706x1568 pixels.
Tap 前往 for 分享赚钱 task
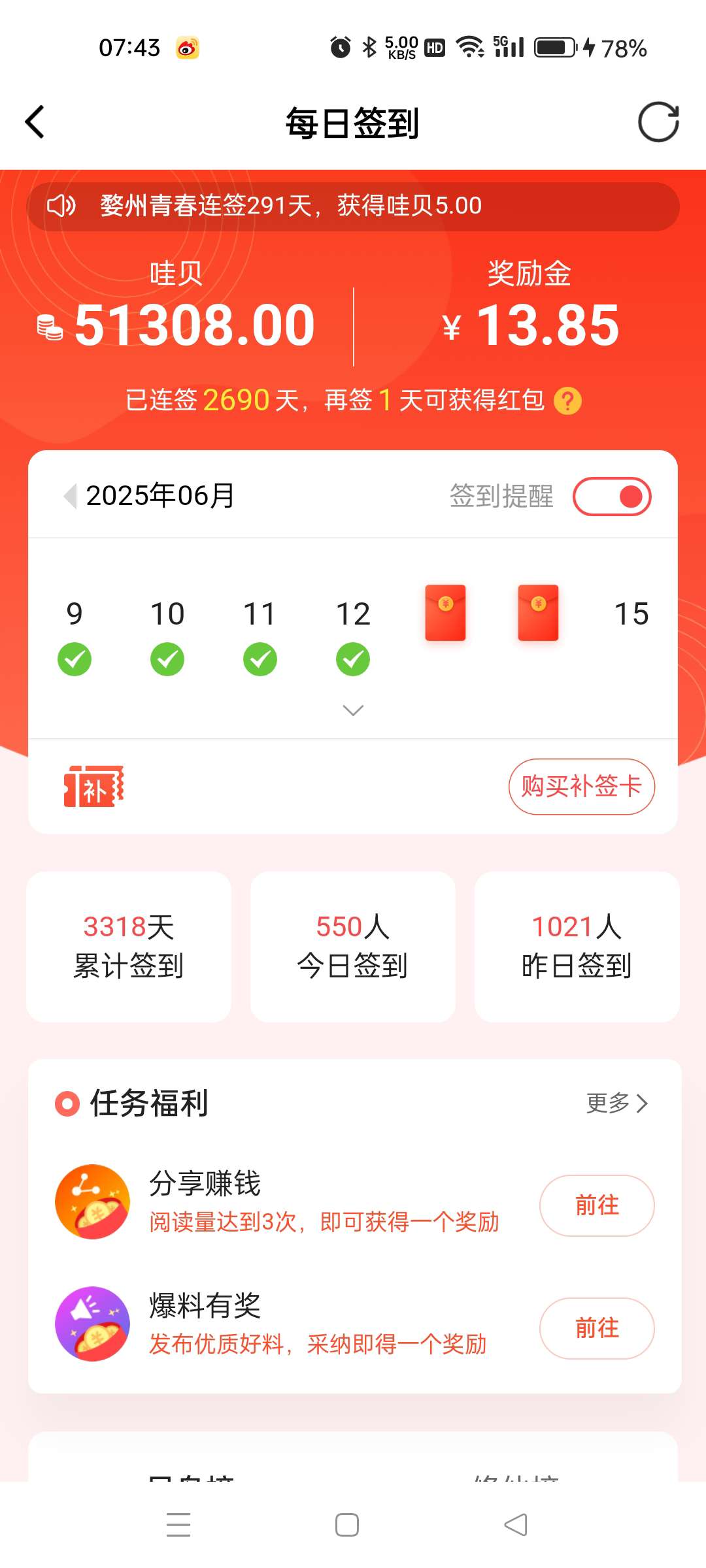pos(596,1205)
